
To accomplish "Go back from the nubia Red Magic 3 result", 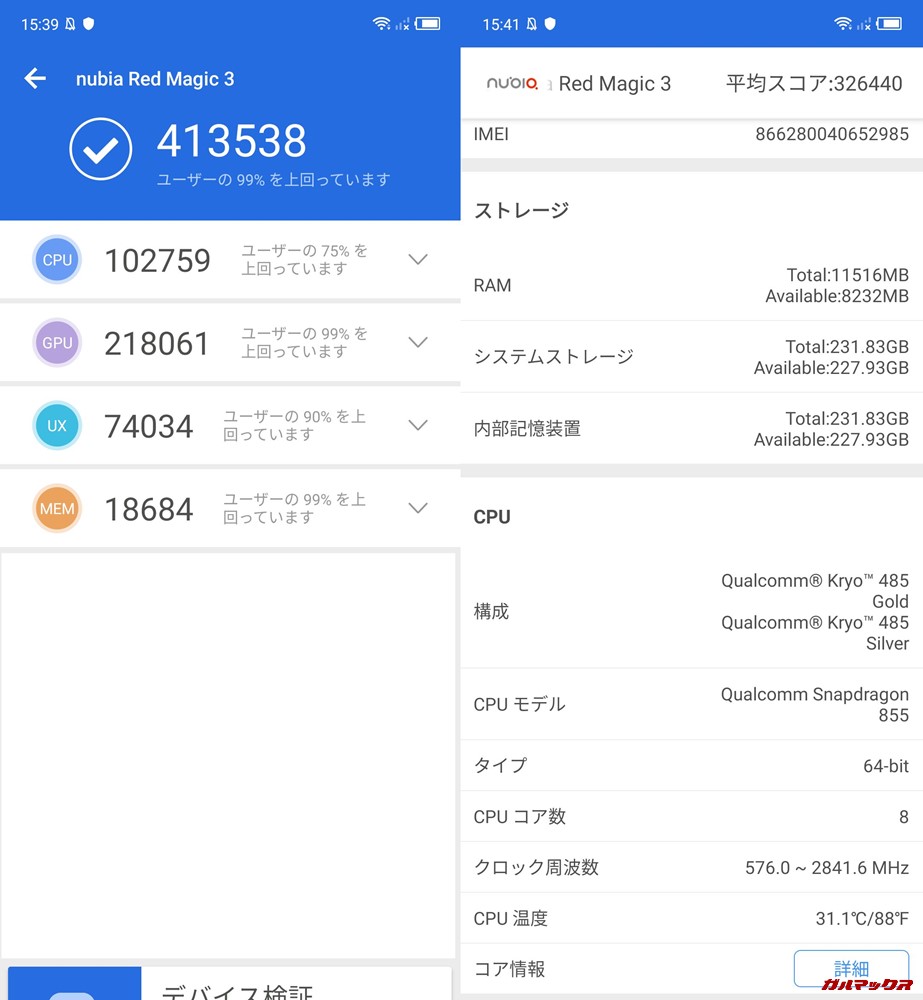I will click(x=35, y=79).
